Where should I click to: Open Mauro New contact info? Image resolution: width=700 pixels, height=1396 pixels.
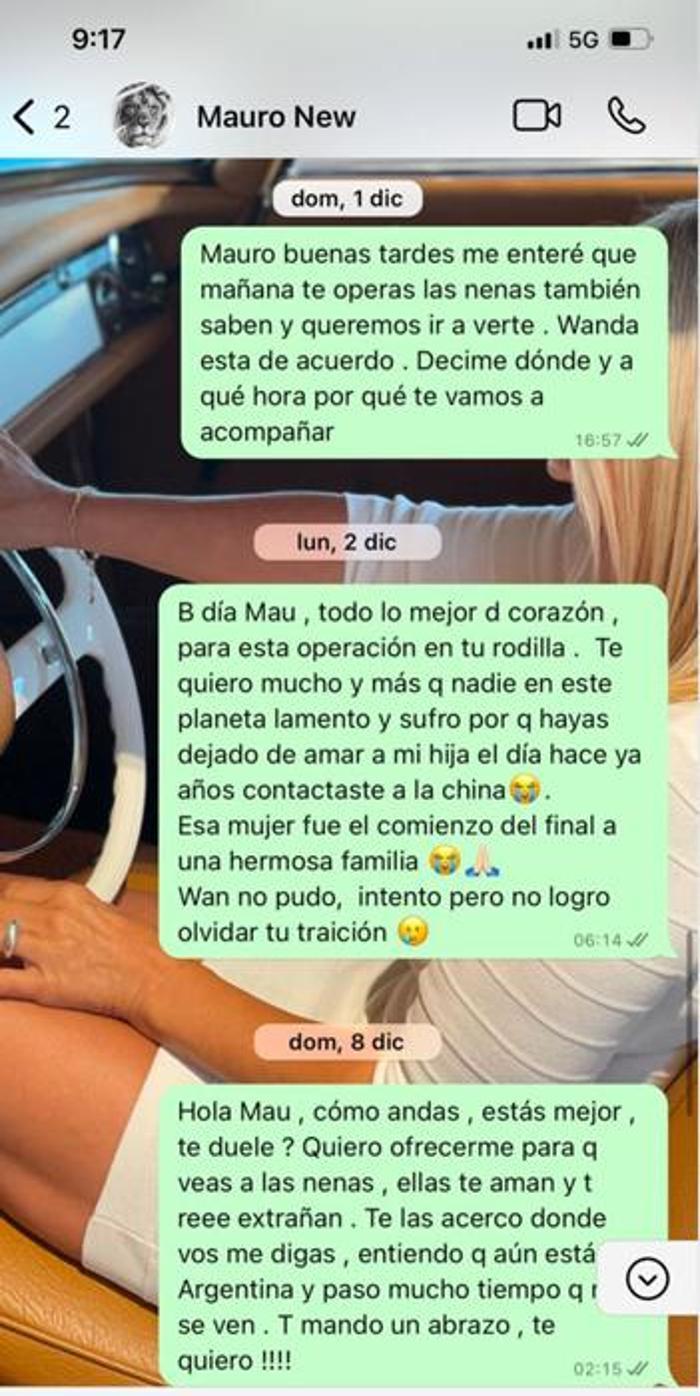[276, 117]
